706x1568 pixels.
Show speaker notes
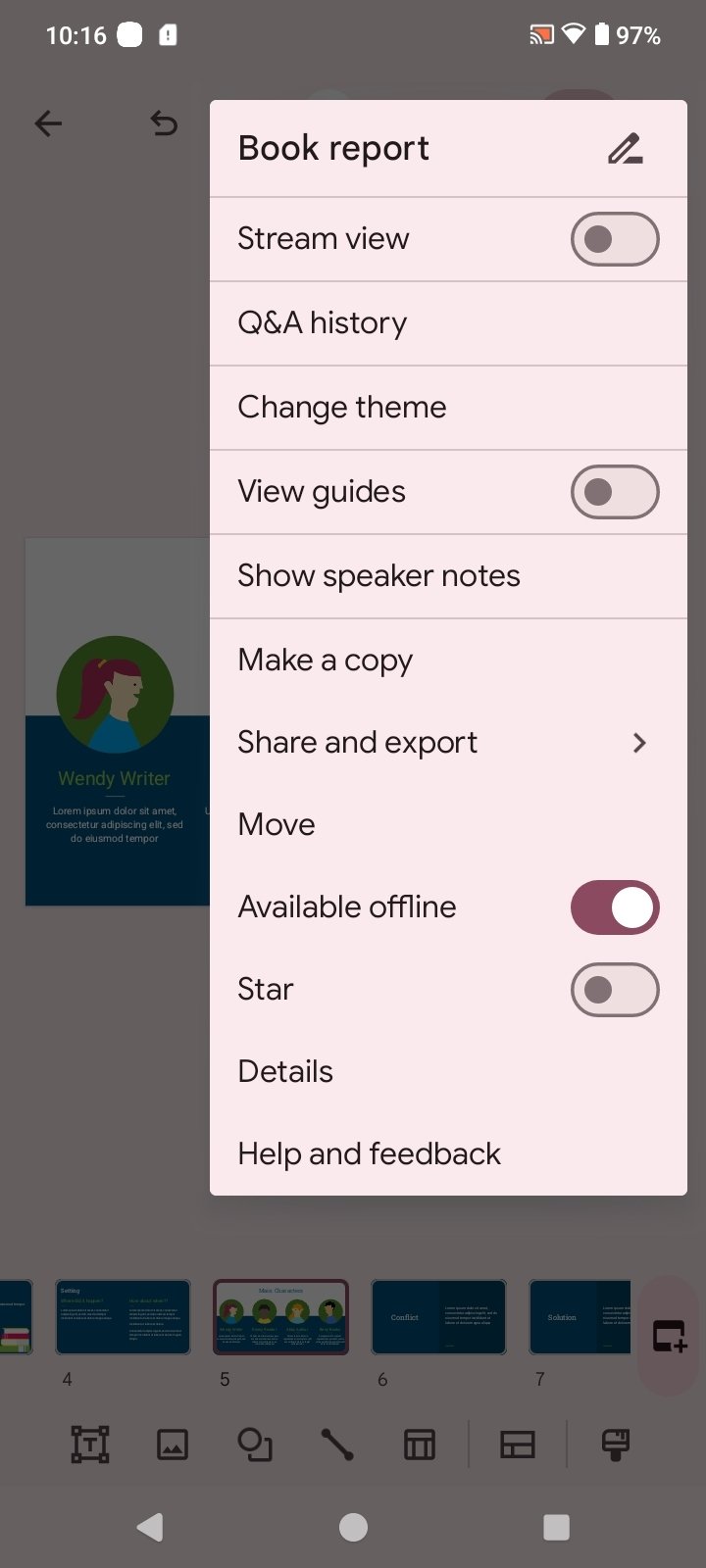pyautogui.click(x=378, y=576)
